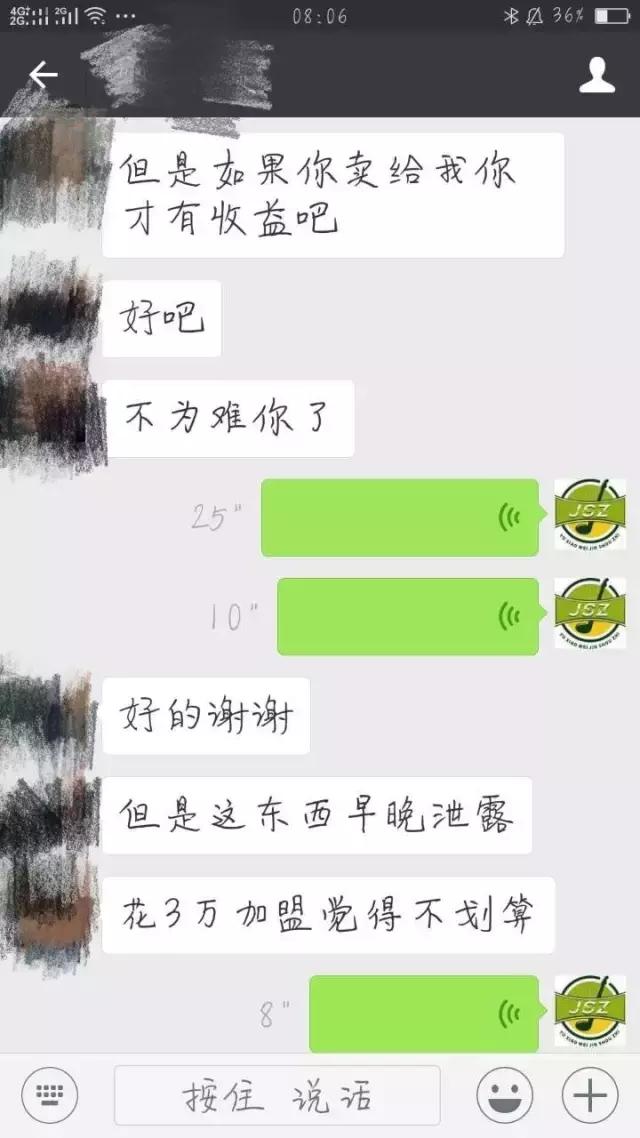The image size is (640, 1138).
Task: Open the plus attachment menu
Action: pos(590,1095)
